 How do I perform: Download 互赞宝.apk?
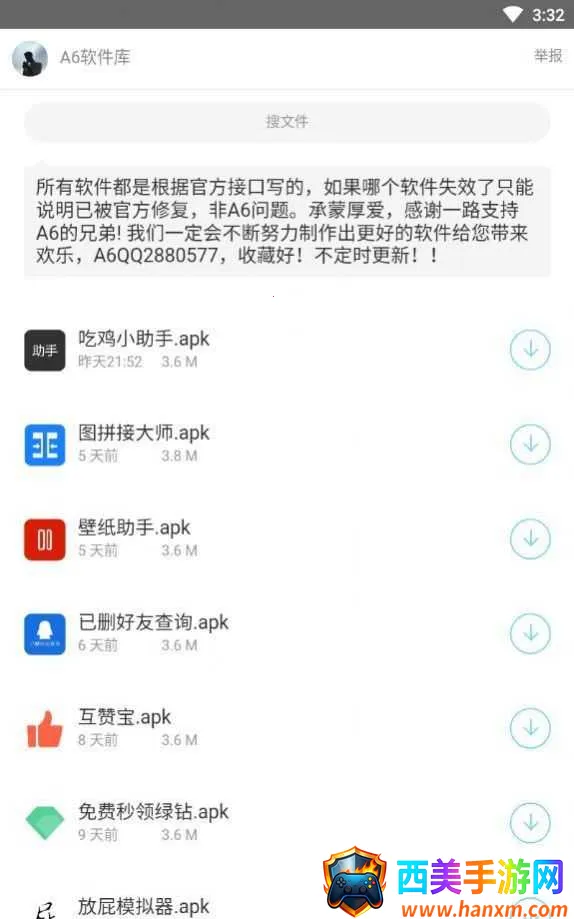tap(530, 728)
